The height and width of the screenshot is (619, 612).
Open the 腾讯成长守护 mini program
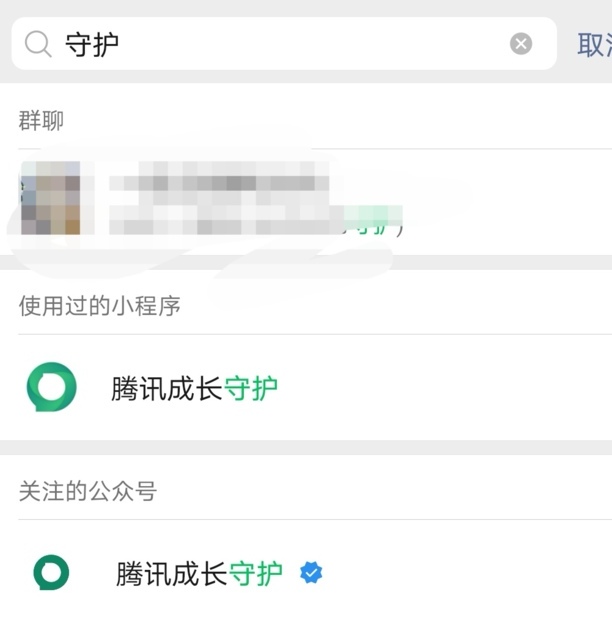point(195,388)
